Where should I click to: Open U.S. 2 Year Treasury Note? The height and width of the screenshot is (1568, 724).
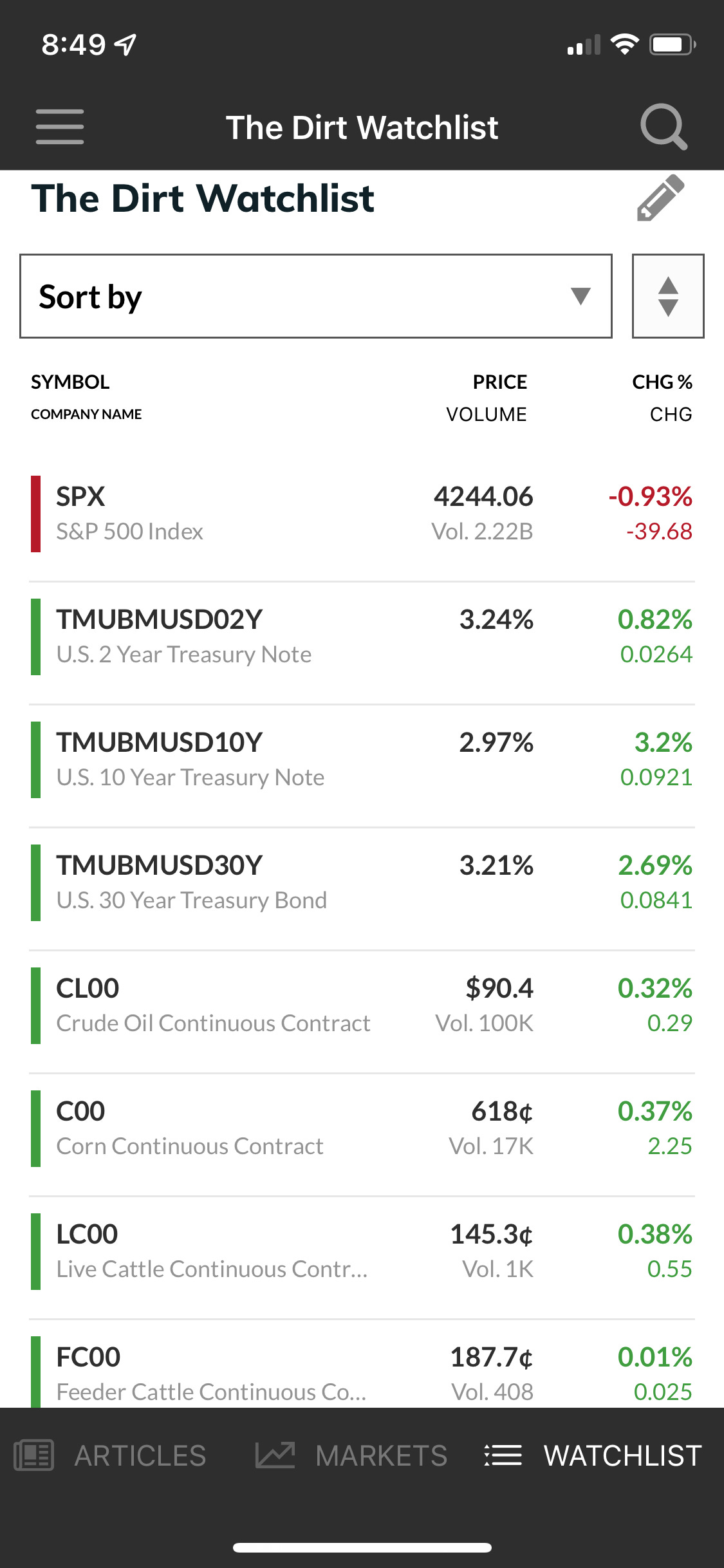click(x=362, y=637)
